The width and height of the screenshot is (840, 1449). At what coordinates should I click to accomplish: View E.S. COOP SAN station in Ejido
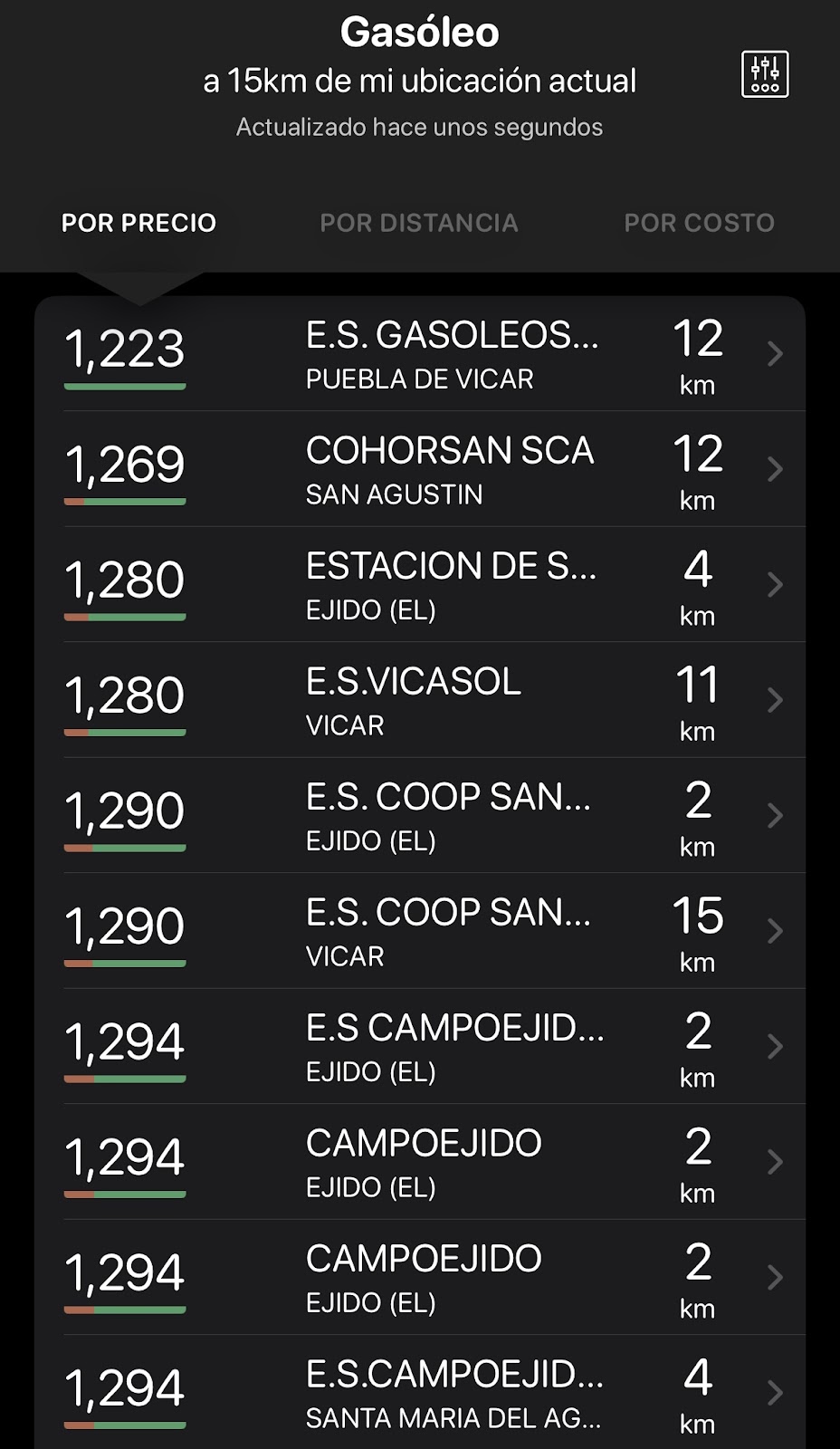[420, 816]
